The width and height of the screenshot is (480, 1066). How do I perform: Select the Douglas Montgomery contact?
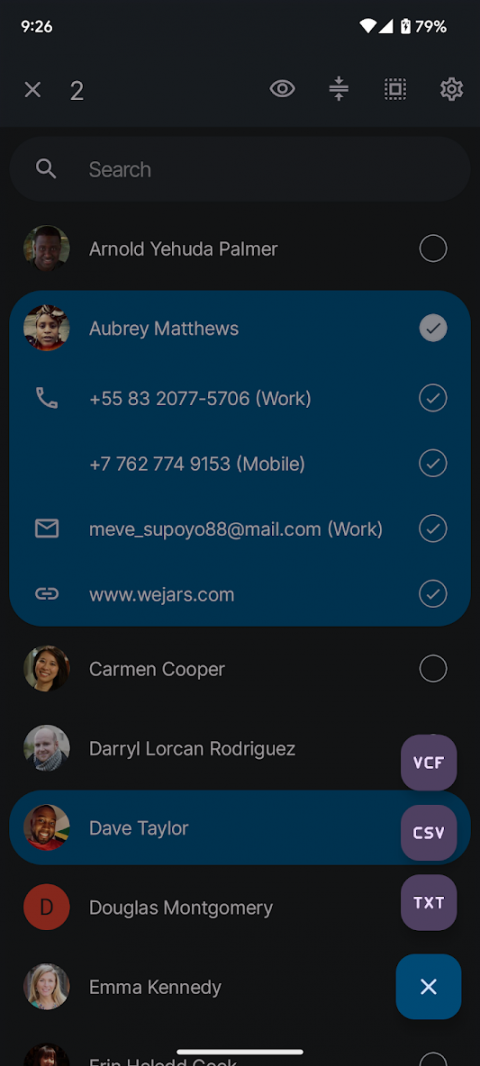204,908
